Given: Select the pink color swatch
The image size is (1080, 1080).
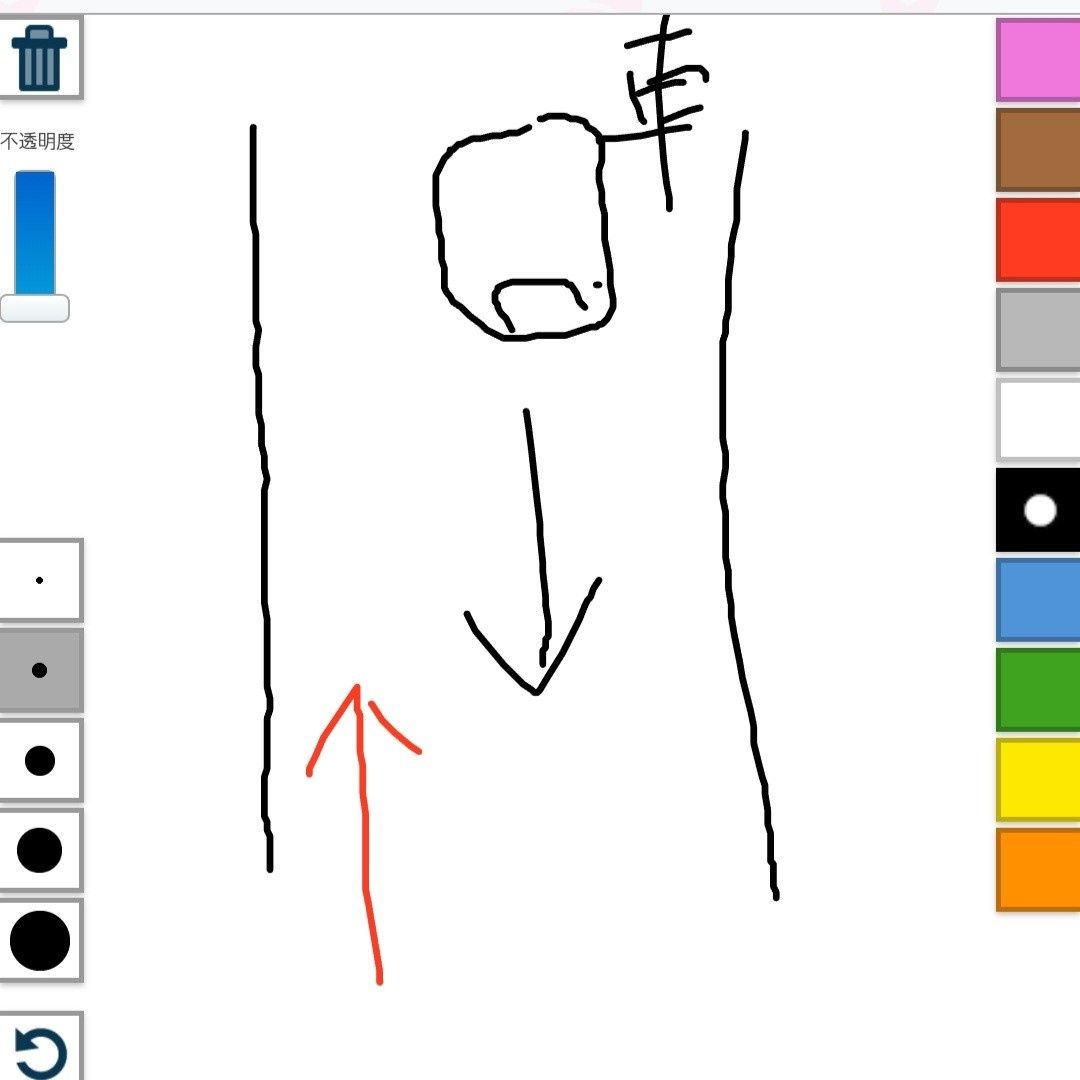Looking at the screenshot, I should [x=1039, y=60].
